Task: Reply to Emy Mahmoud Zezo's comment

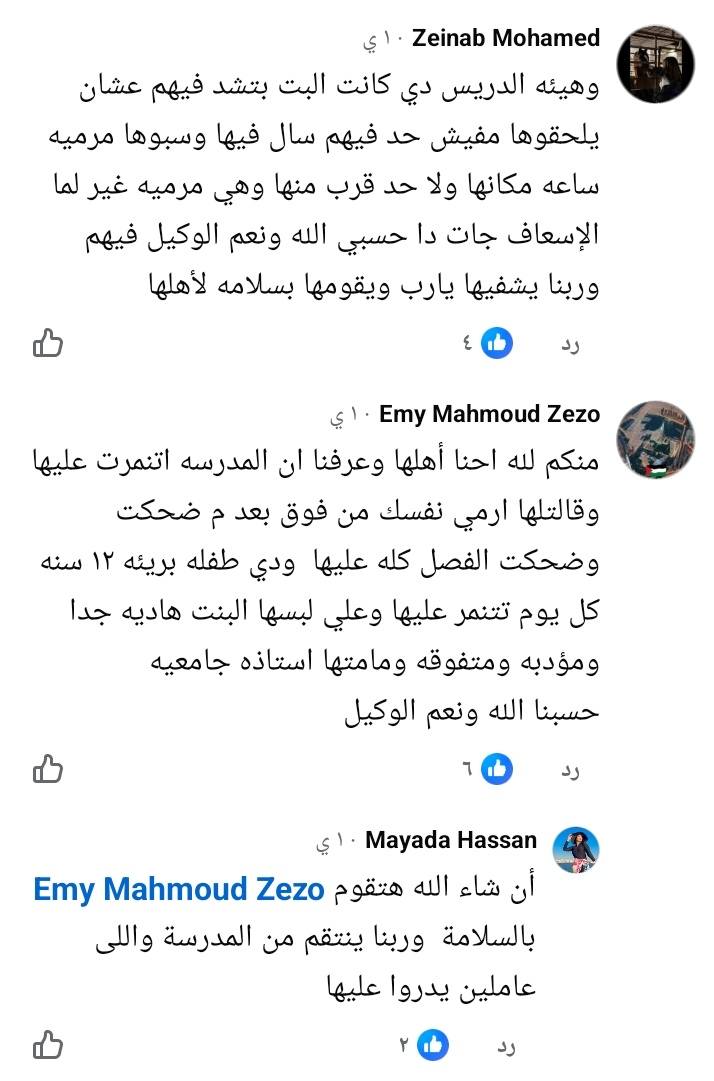Action: click(x=569, y=770)
